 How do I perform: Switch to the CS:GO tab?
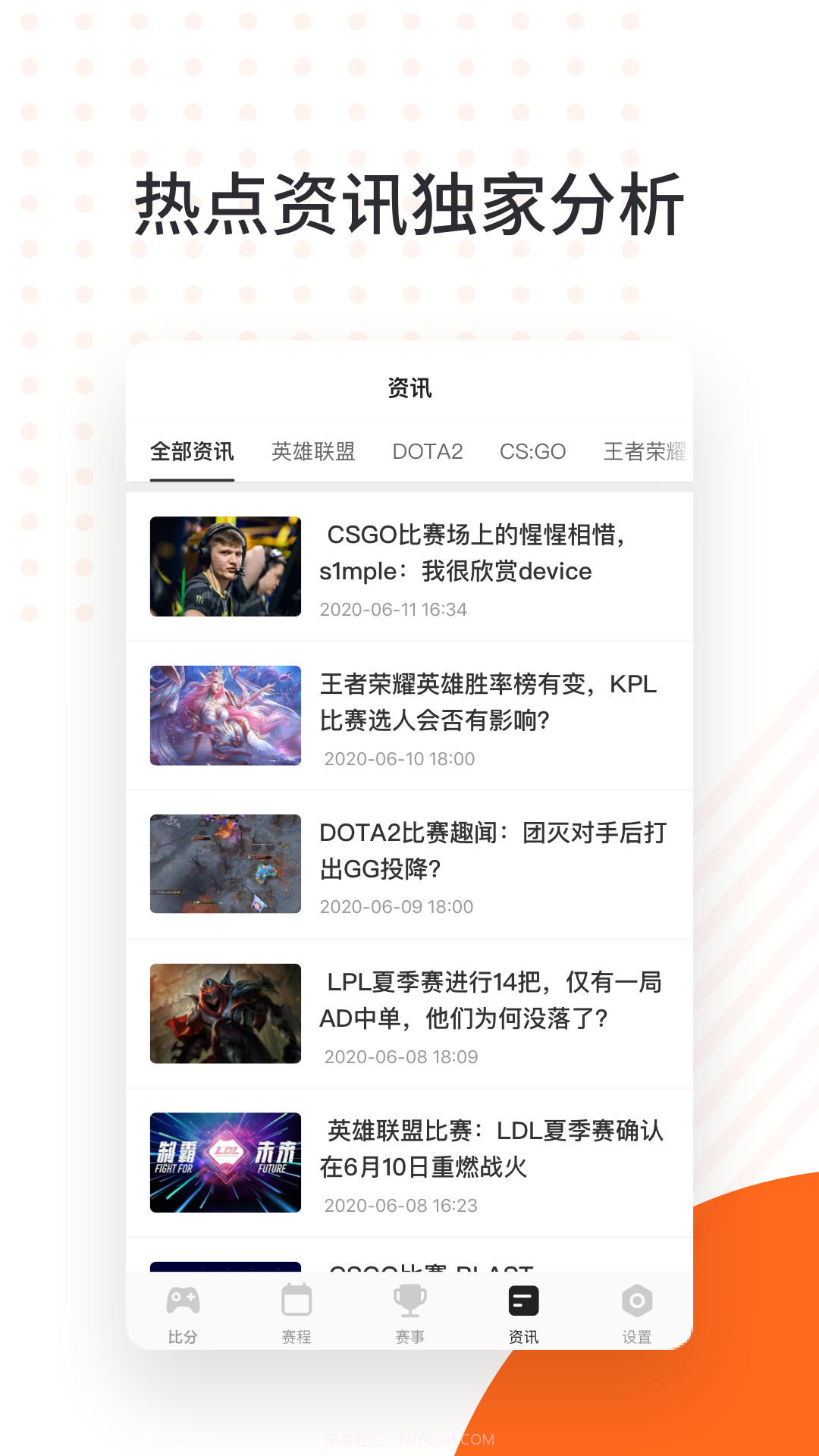point(532,451)
